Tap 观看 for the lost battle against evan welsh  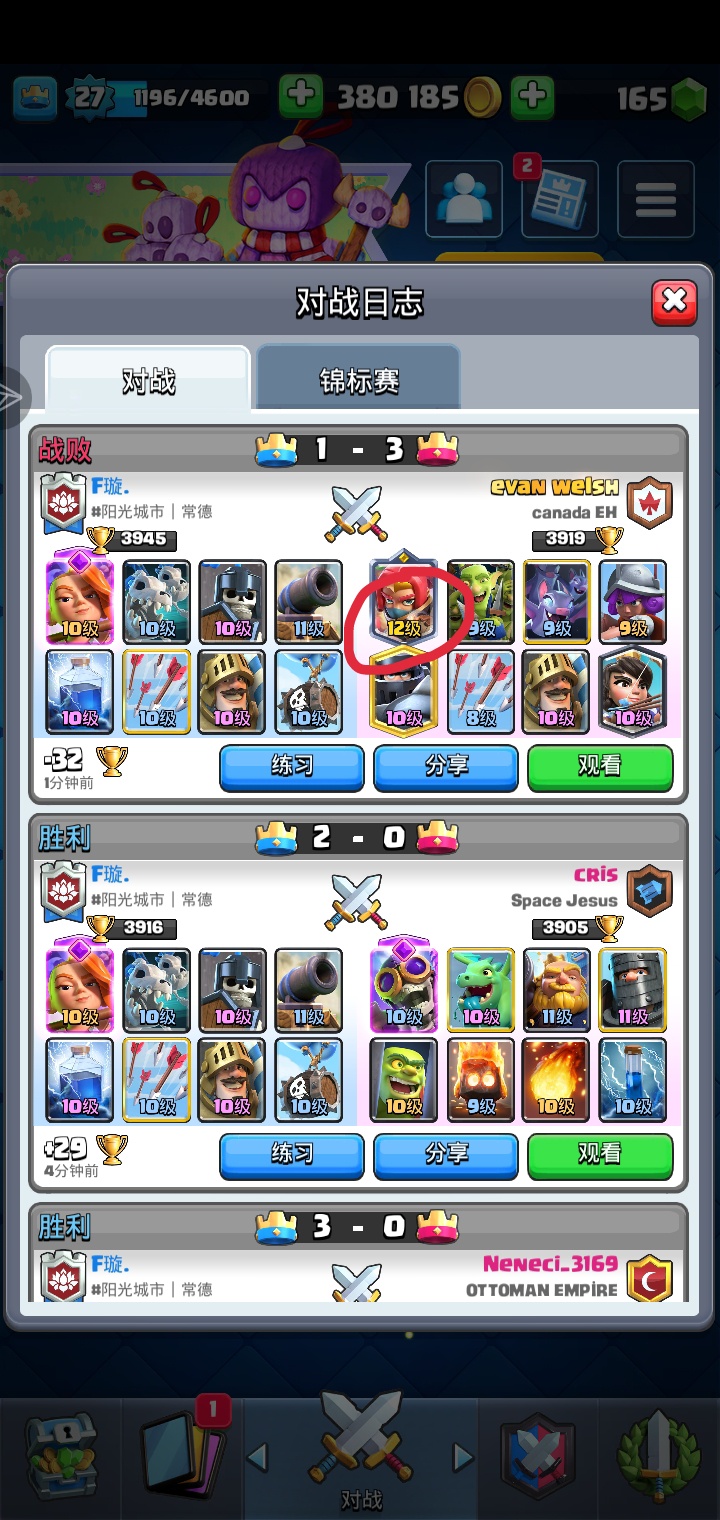pos(600,766)
